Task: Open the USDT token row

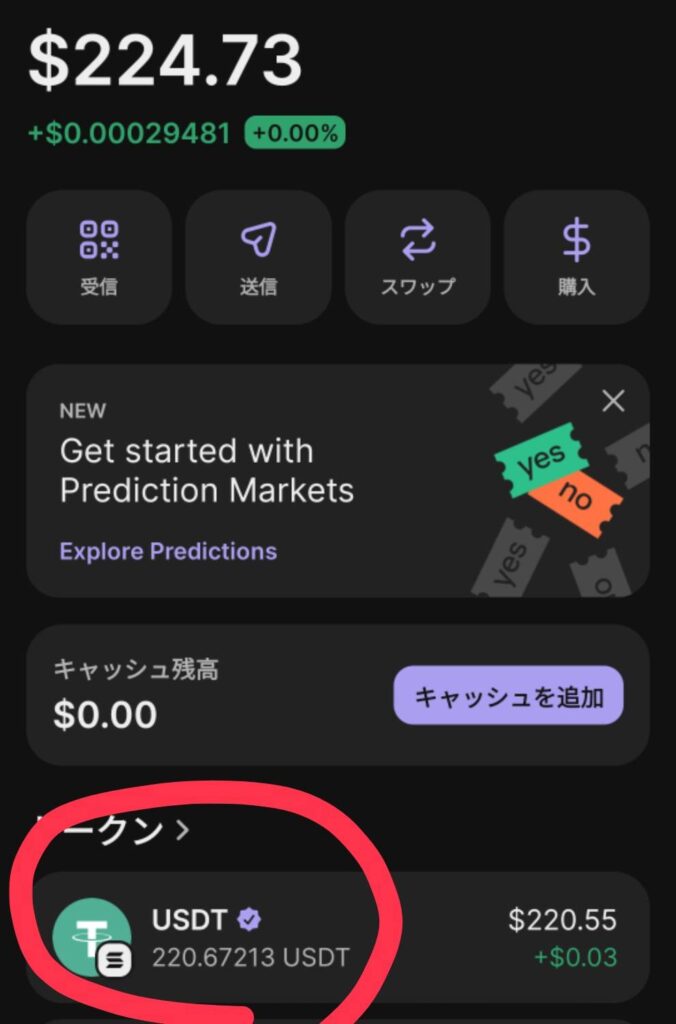Action: click(x=337, y=939)
